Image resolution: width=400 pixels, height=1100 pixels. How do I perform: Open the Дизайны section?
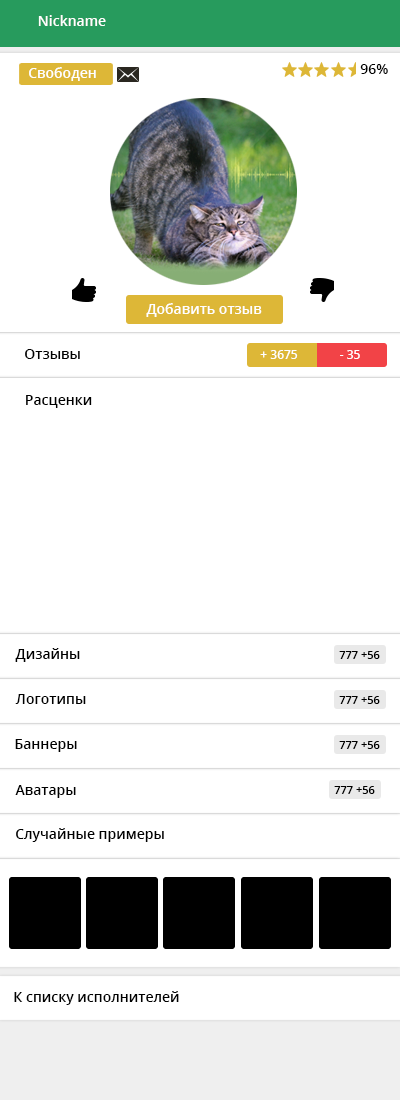coord(200,655)
